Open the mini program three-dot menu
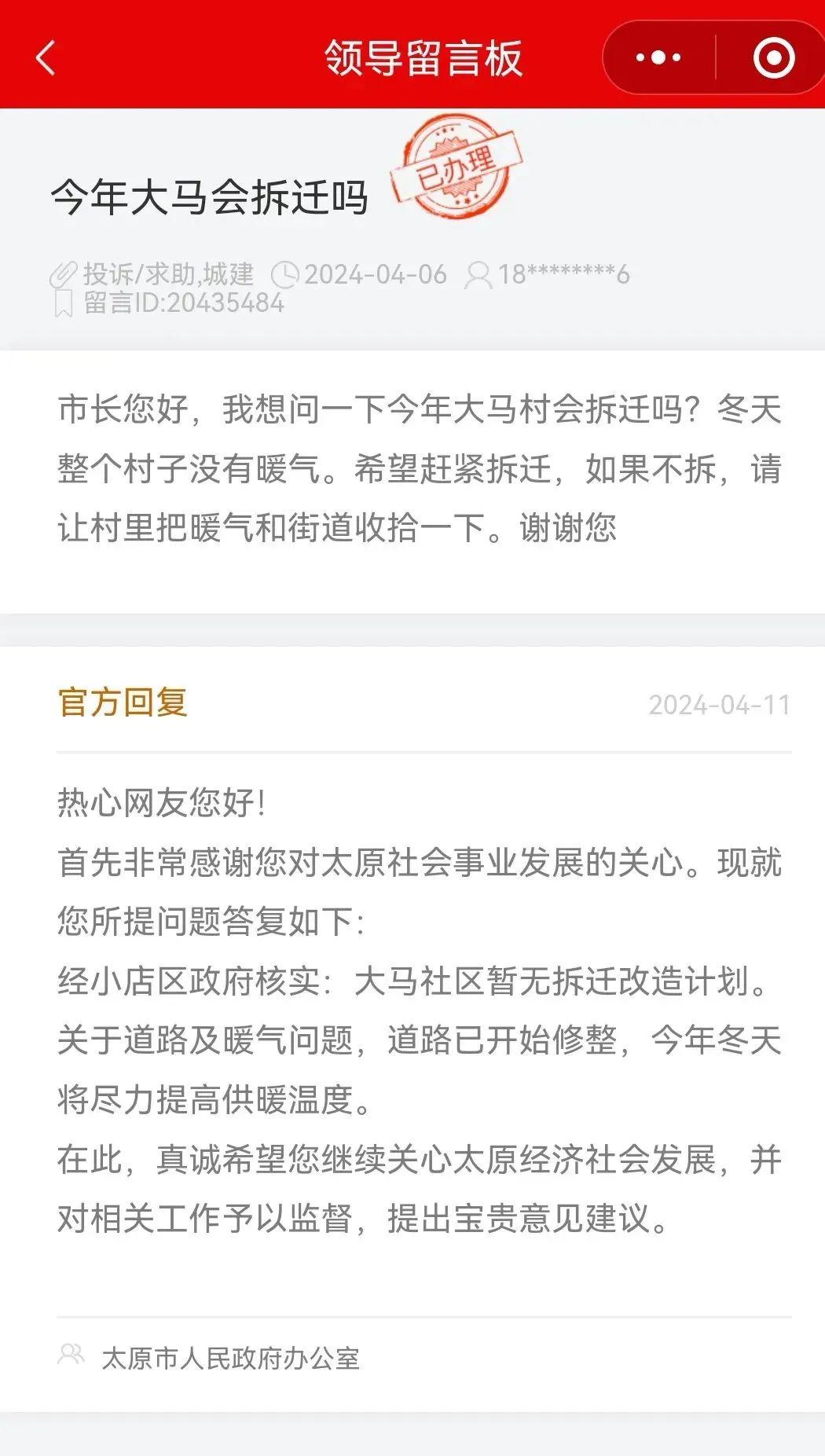The width and height of the screenshot is (825, 1456). tap(658, 58)
